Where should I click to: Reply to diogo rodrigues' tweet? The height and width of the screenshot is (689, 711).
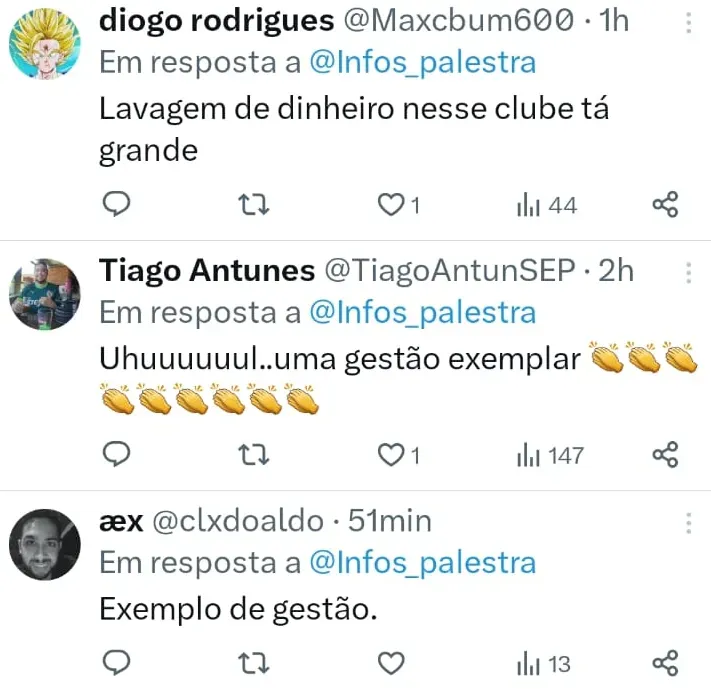(x=118, y=205)
